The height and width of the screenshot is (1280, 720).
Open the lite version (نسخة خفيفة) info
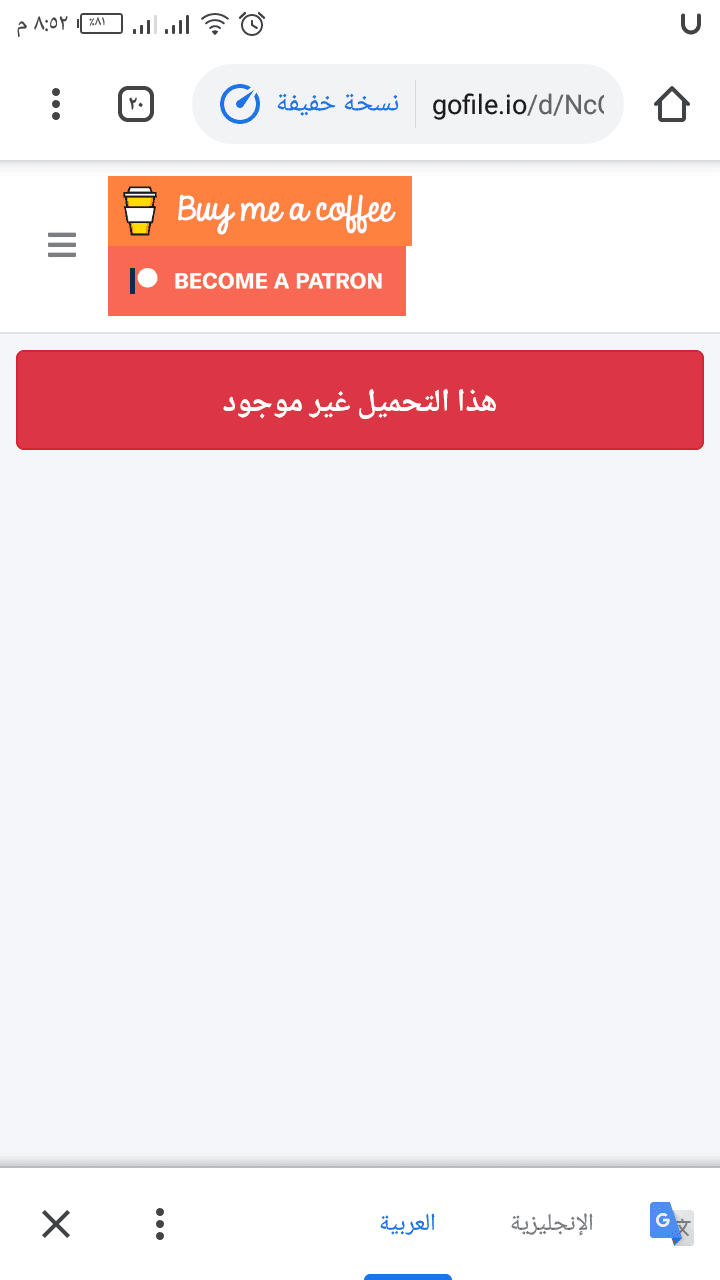coord(310,104)
